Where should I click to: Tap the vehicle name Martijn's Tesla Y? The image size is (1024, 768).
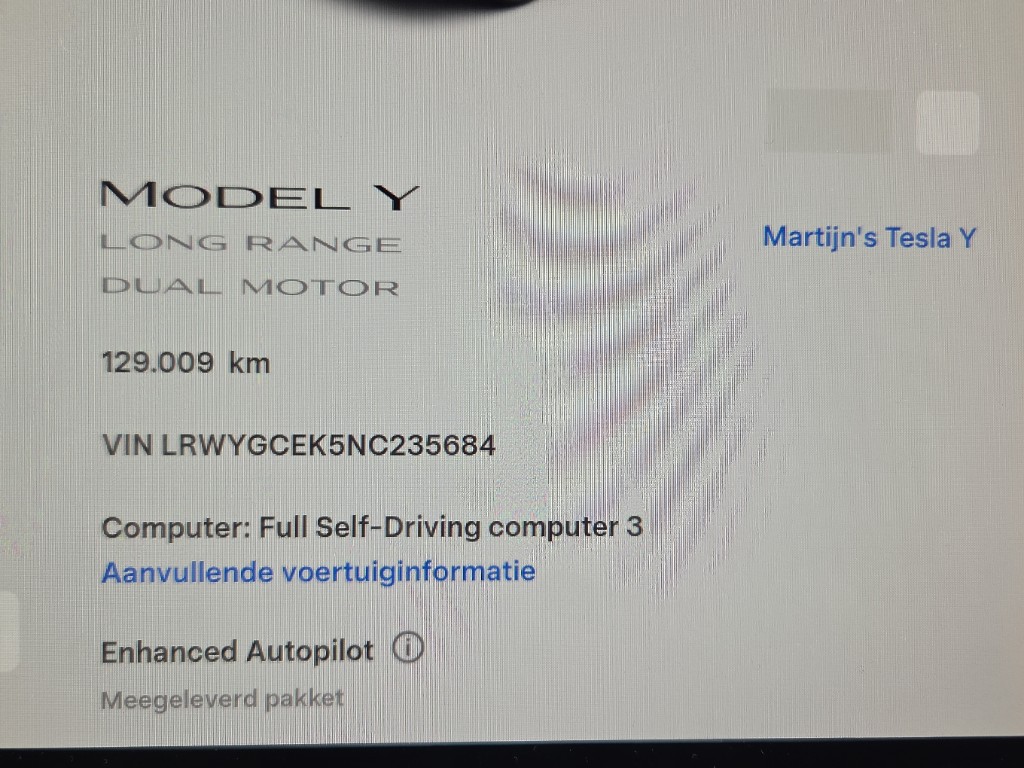[869, 238]
